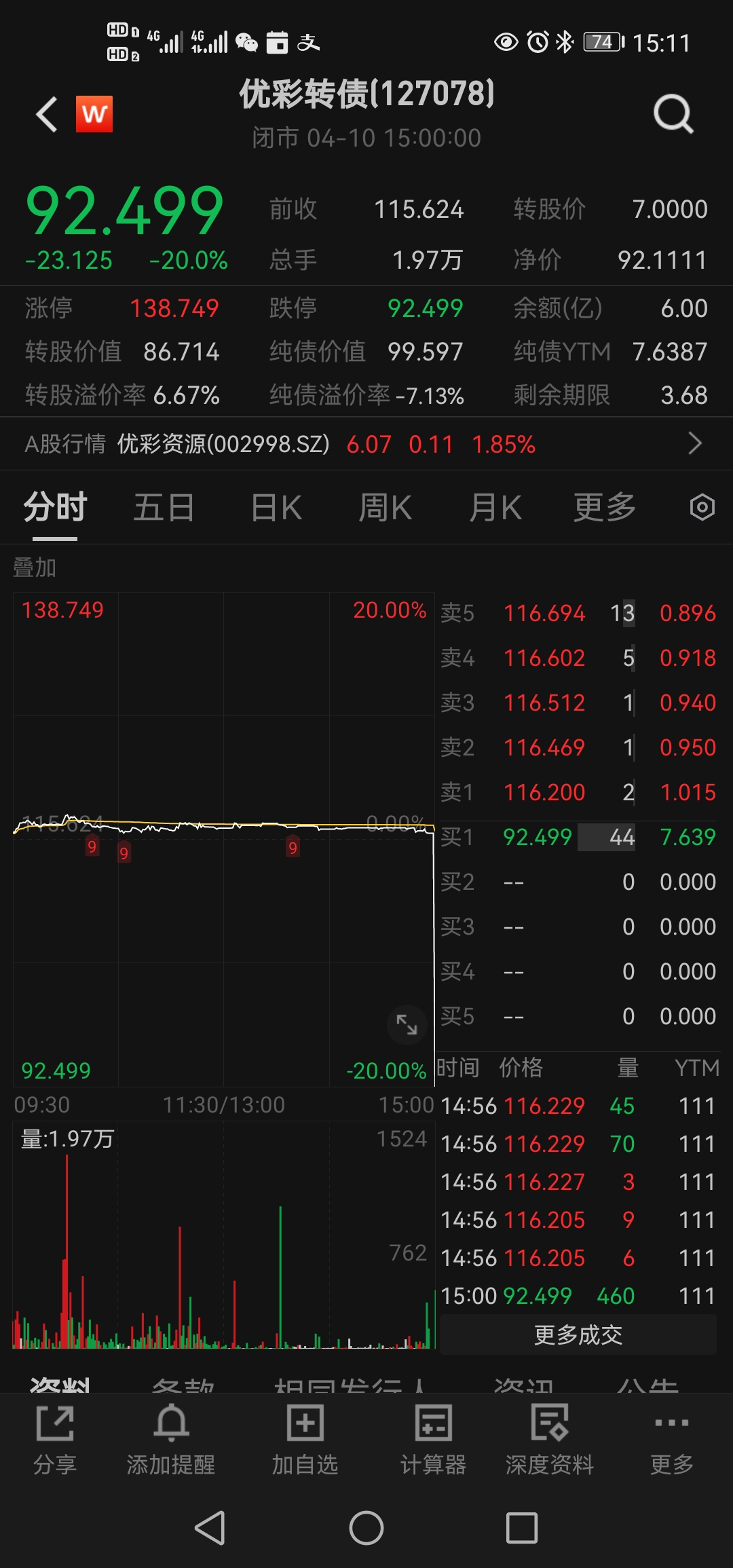View 更多成交 trade records
This screenshot has width=733, height=1568.
(x=578, y=1334)
